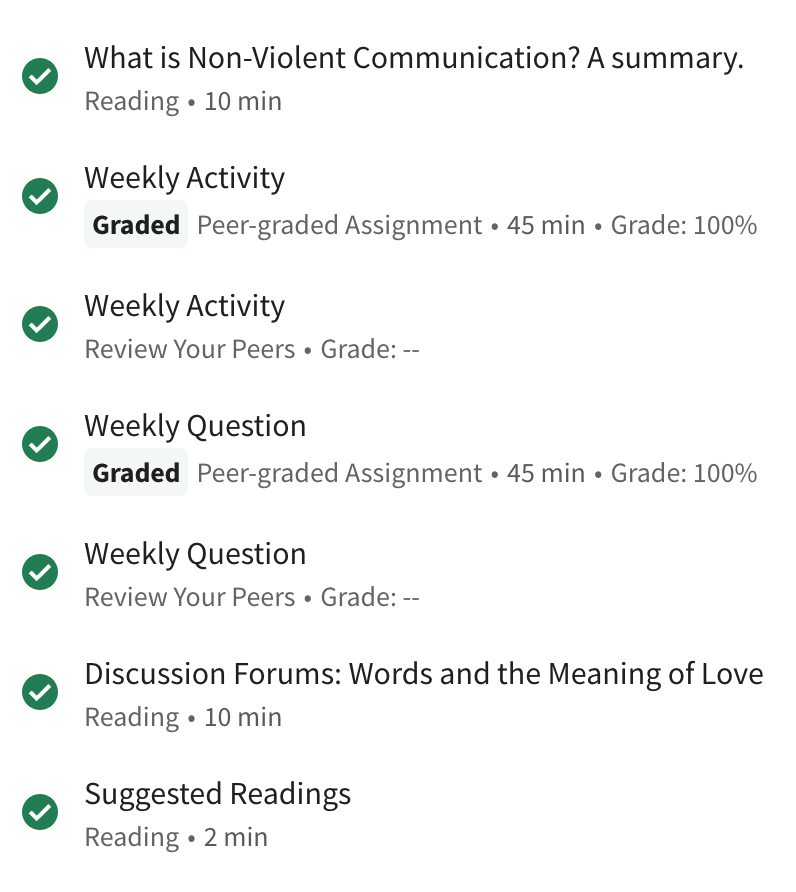Image resolution: width=796 pixels, height=892 pixels.
Task: Open the Suggested Readings item
Action: click(x=218, y=795)
